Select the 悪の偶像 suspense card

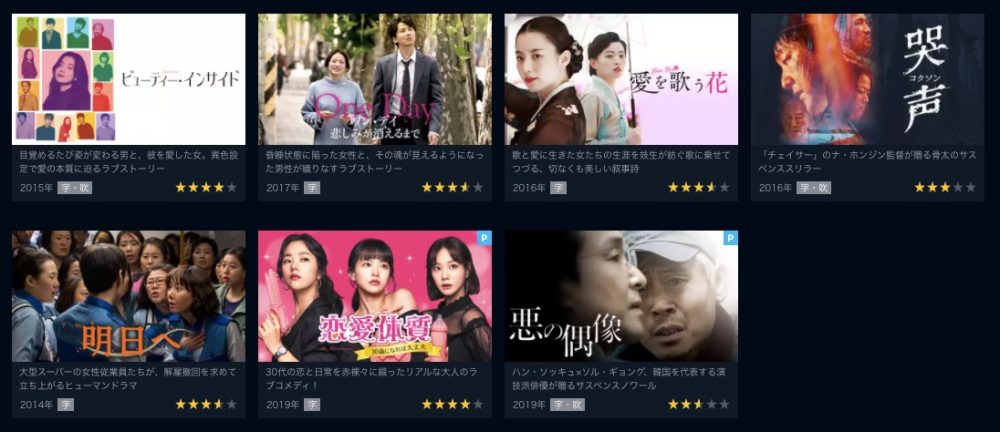621,297
